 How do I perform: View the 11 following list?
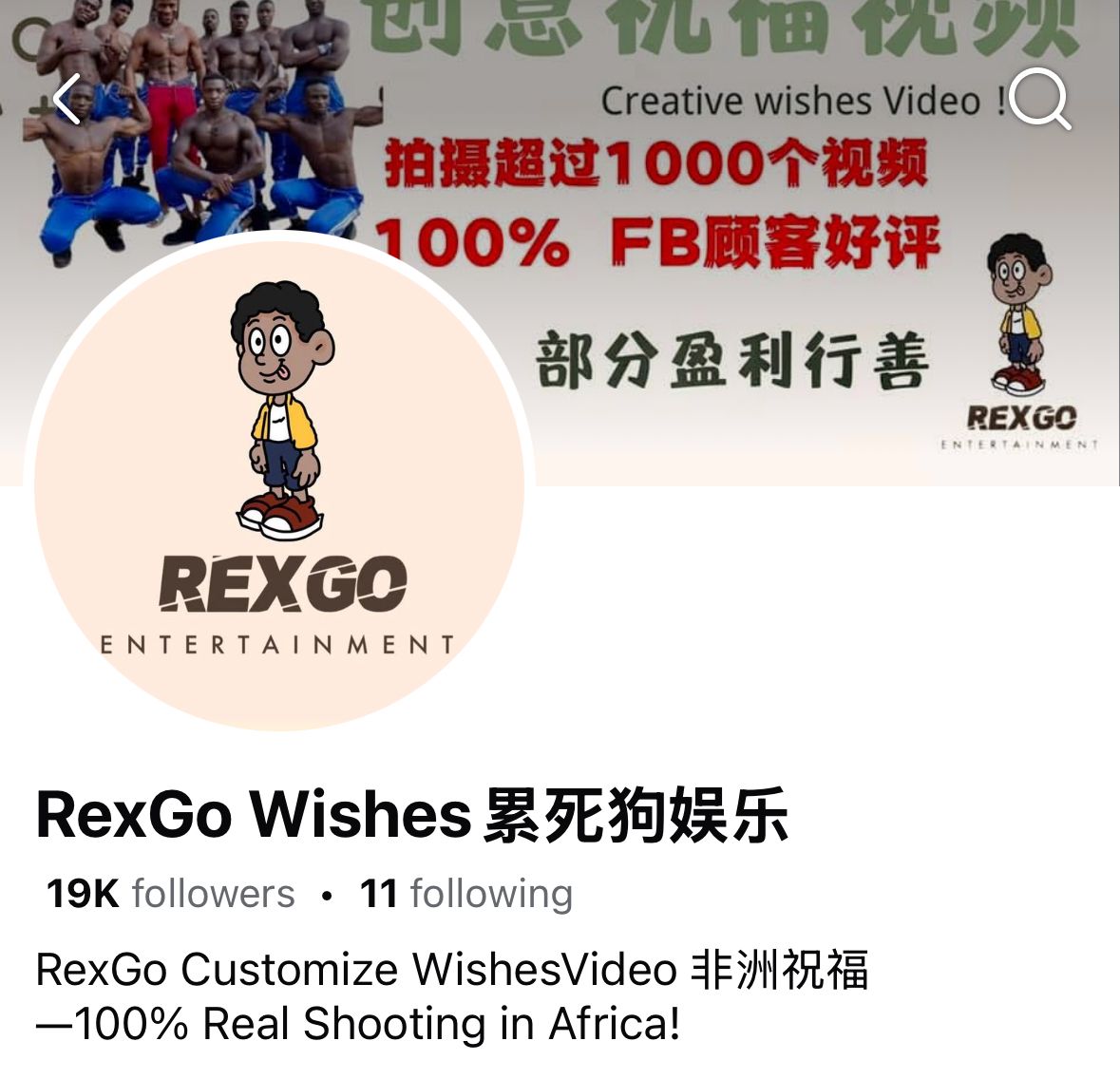point(465,894)
